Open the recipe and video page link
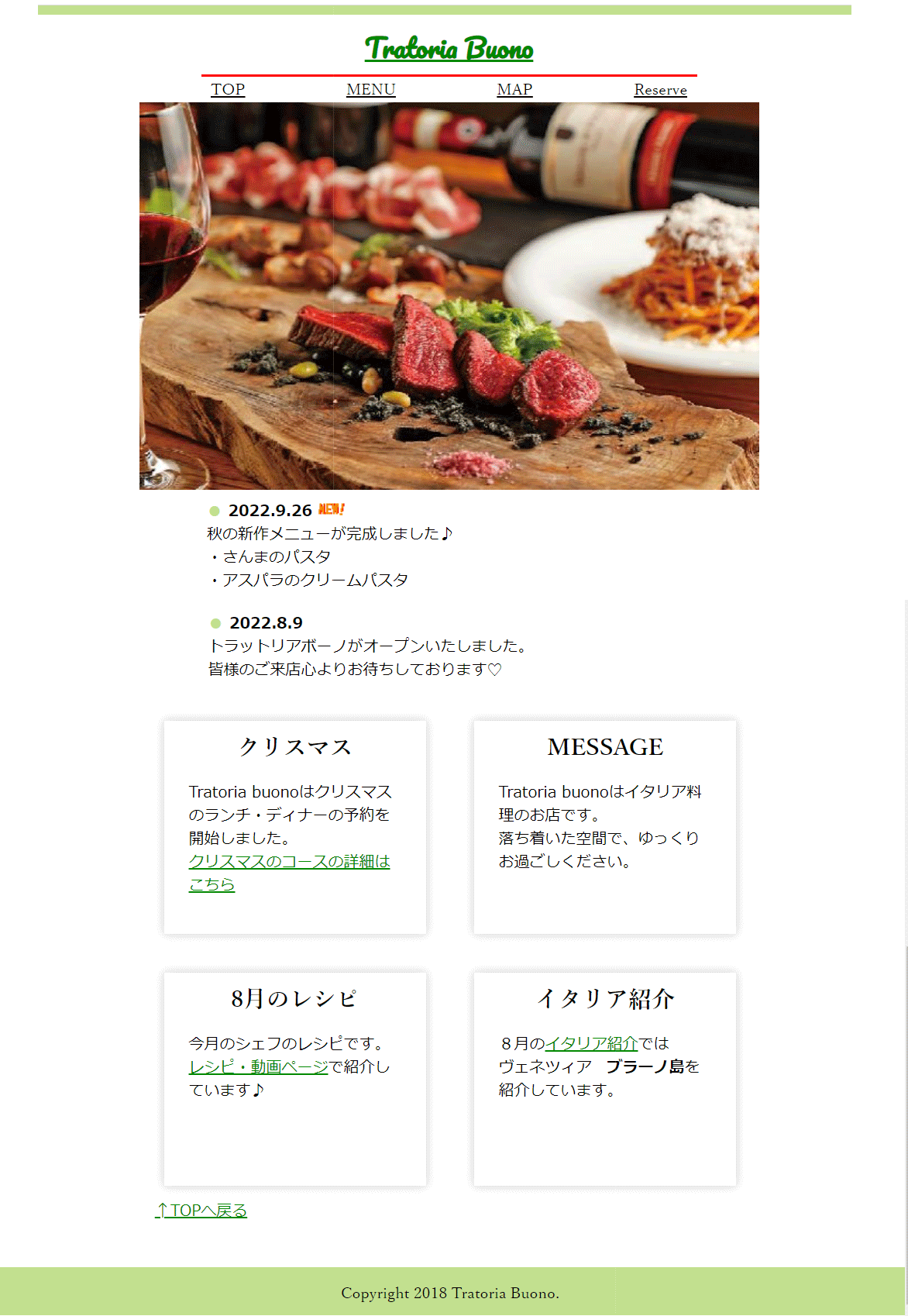This screenshot has width=908, height=1316. click(259, 1067)
